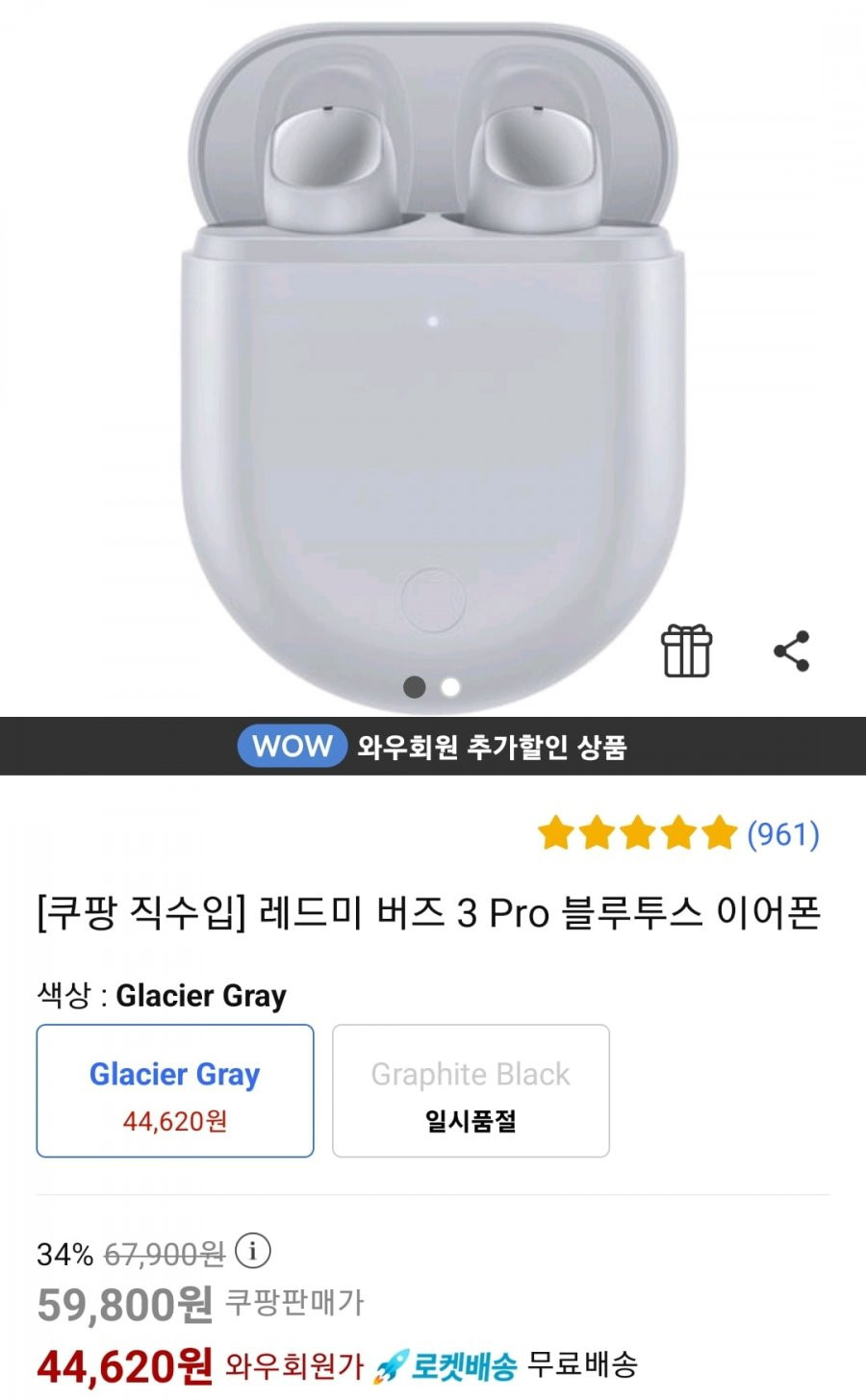The image size is (866, 1400).
Task: Open the gift icon on the product image
Action: point(686,650)
